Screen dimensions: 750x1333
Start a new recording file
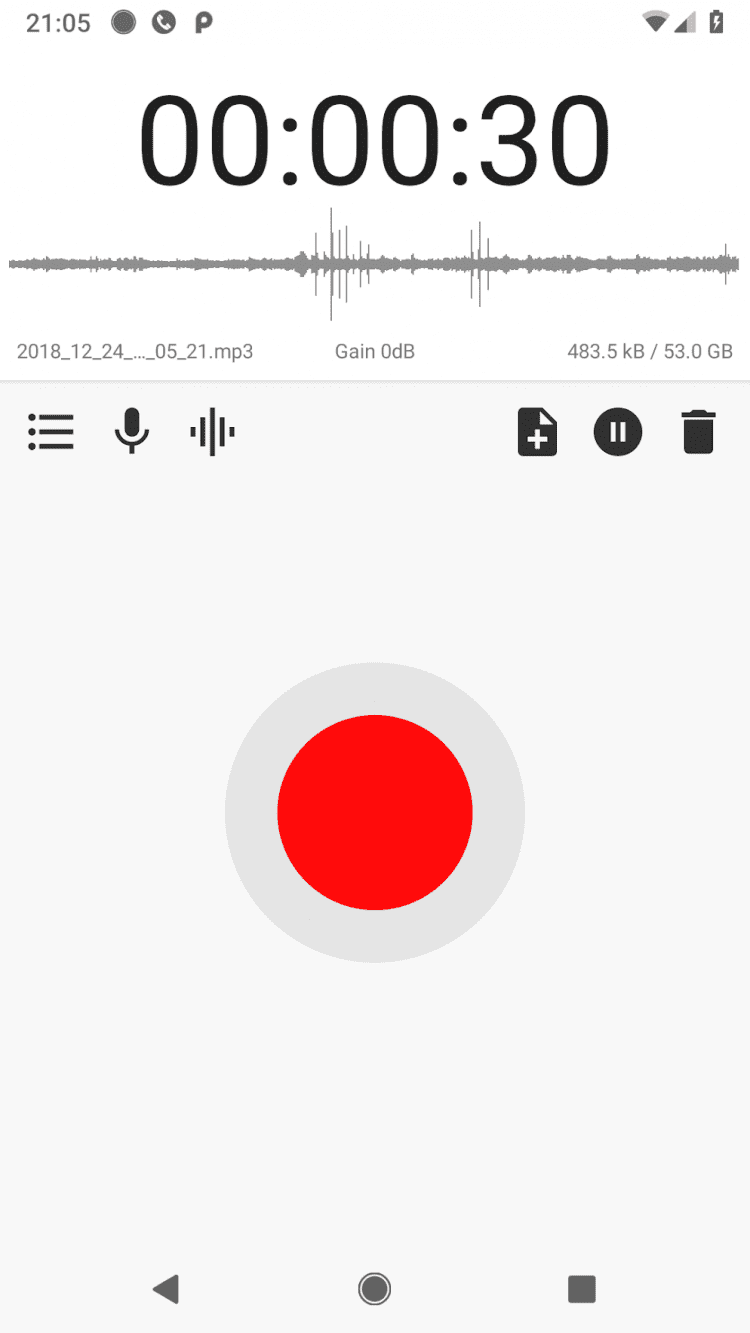(x=537, y=432)
